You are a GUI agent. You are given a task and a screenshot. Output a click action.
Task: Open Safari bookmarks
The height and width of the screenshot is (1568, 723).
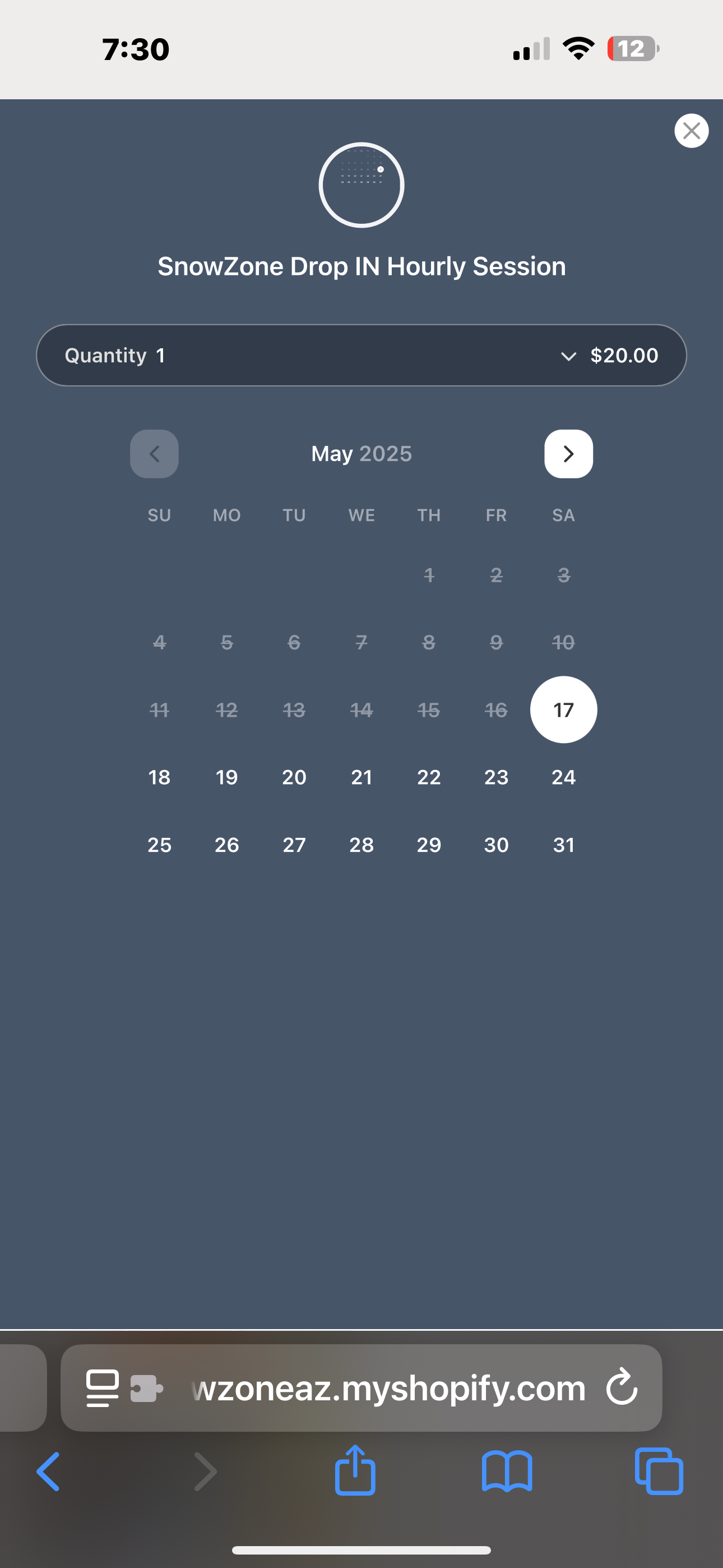tap(506, 1471)
